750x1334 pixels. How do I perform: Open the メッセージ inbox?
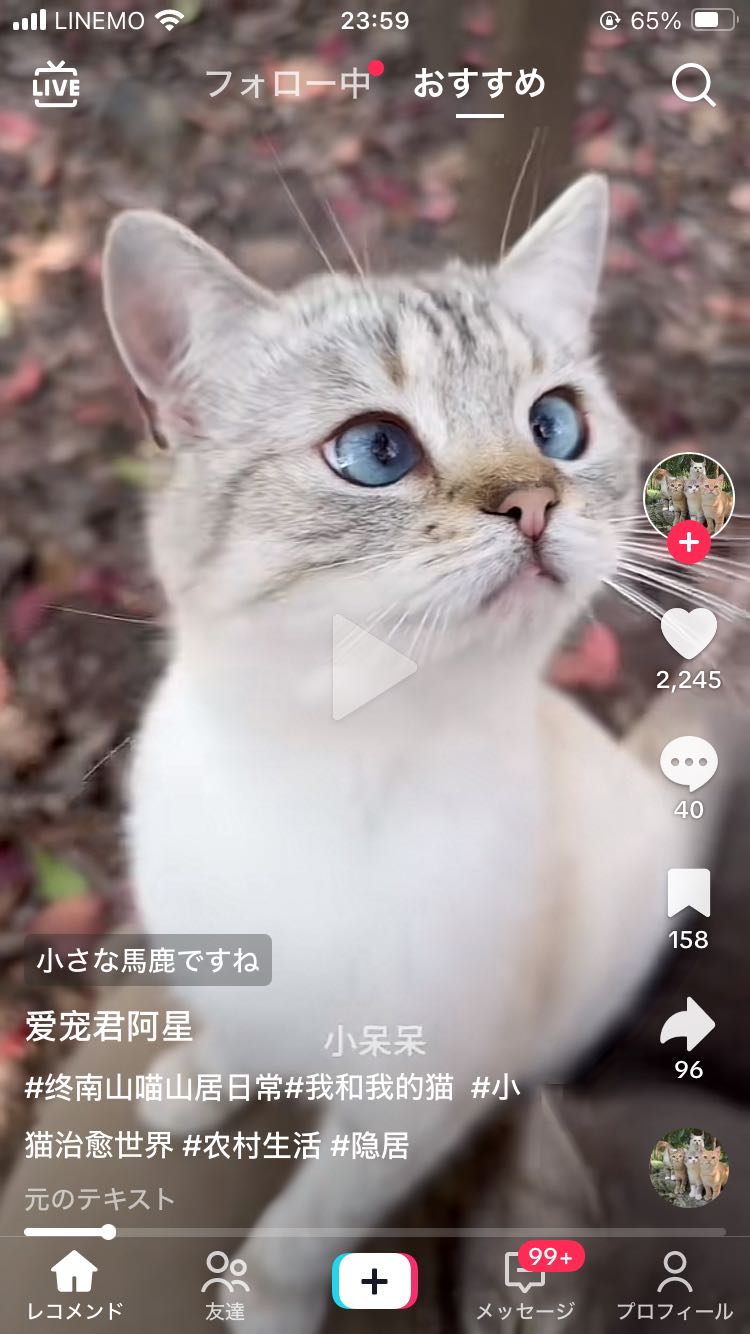pos(525,1286)
